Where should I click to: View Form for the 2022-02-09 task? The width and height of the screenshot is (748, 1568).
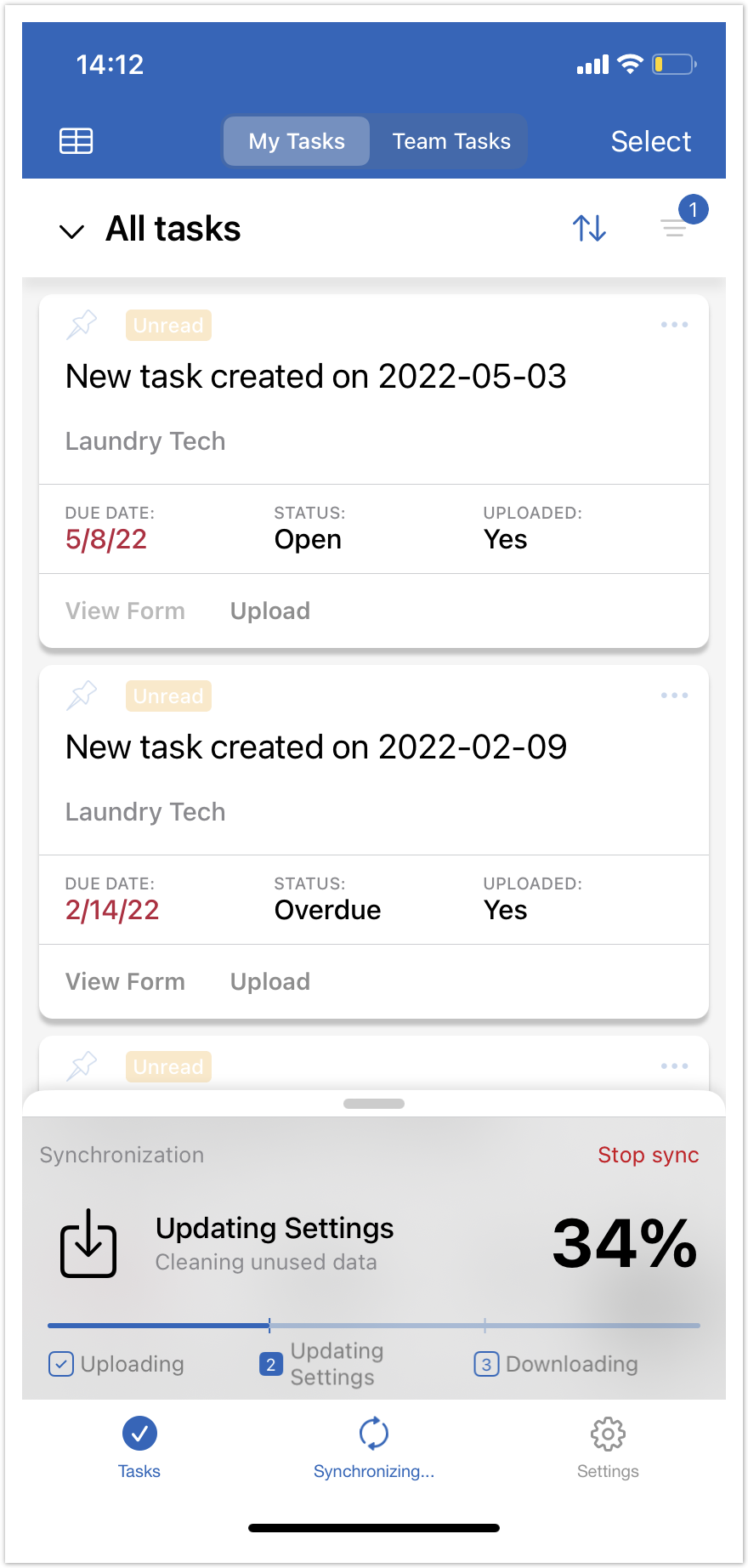click(125, 981)
